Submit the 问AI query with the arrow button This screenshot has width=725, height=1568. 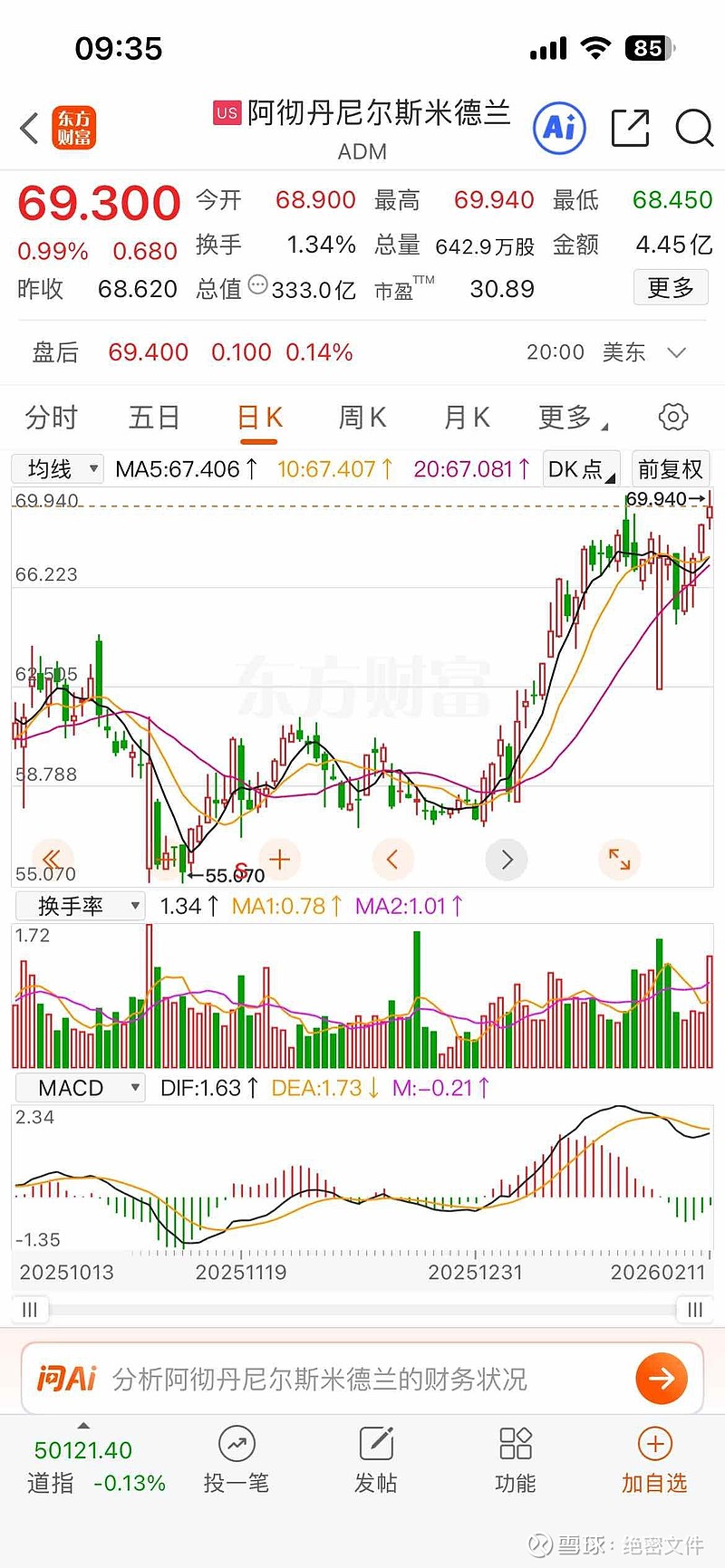(661, 1378)
